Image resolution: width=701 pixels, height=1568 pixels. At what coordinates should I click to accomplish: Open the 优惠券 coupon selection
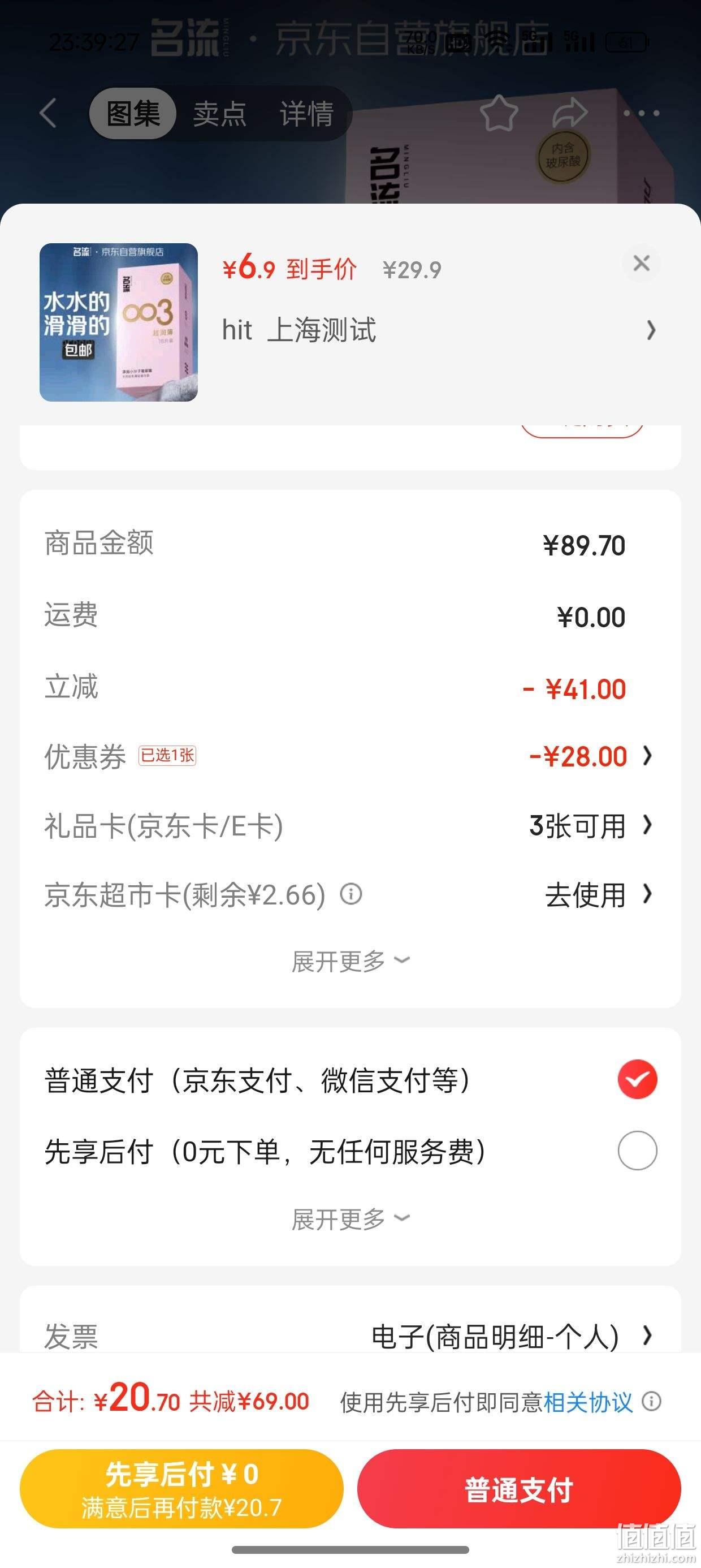pyautogui.click(x=349, y=757)
